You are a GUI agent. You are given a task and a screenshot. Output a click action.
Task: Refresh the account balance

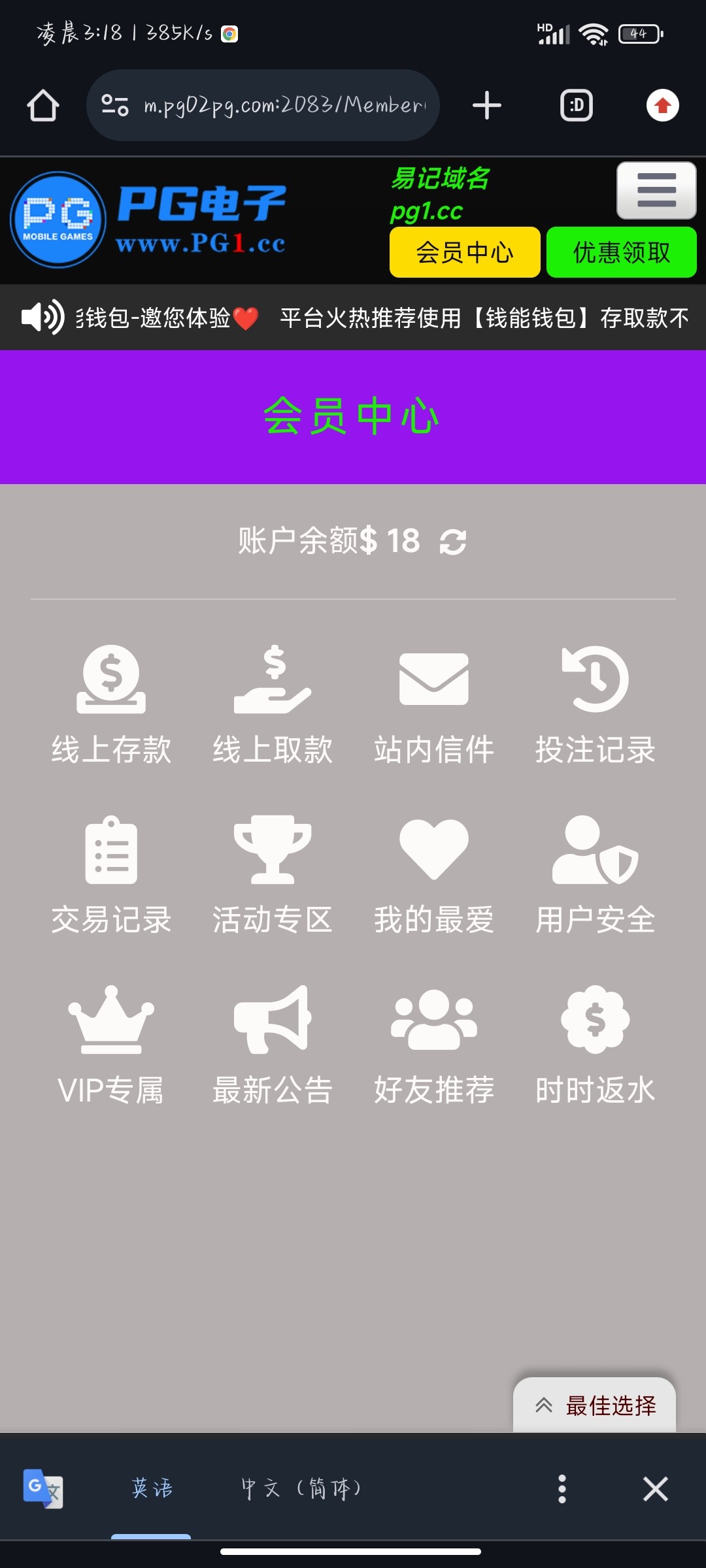pos(453,542)
